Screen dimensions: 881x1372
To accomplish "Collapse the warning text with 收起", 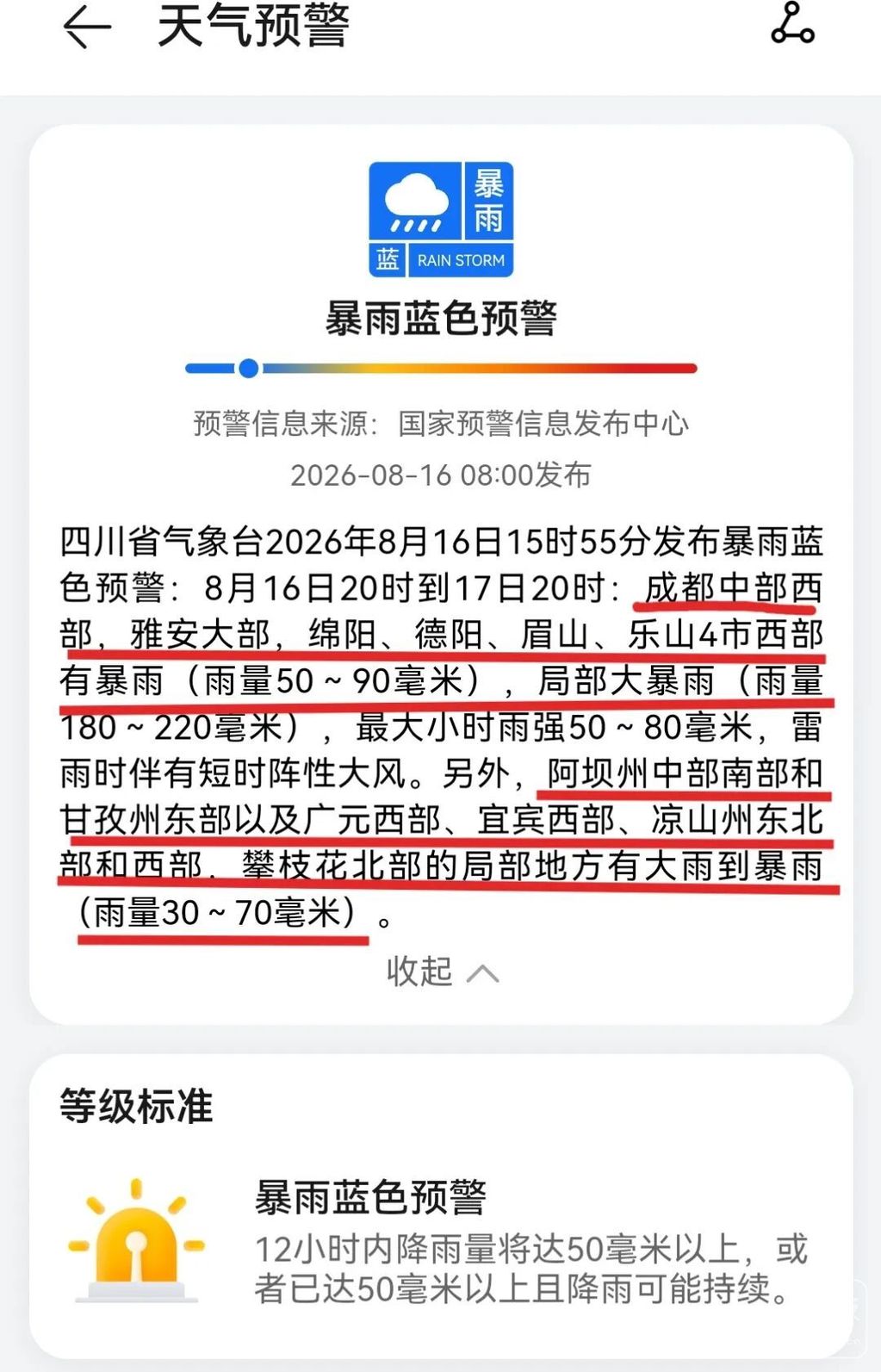I will tap(442, 972).
